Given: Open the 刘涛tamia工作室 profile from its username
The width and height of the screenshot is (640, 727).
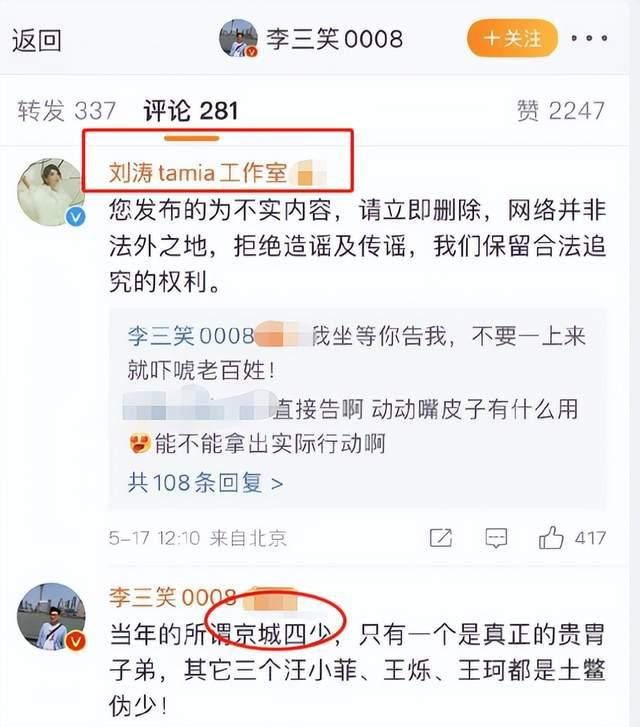Looking at the screenshot, I should tap(198, 172).
